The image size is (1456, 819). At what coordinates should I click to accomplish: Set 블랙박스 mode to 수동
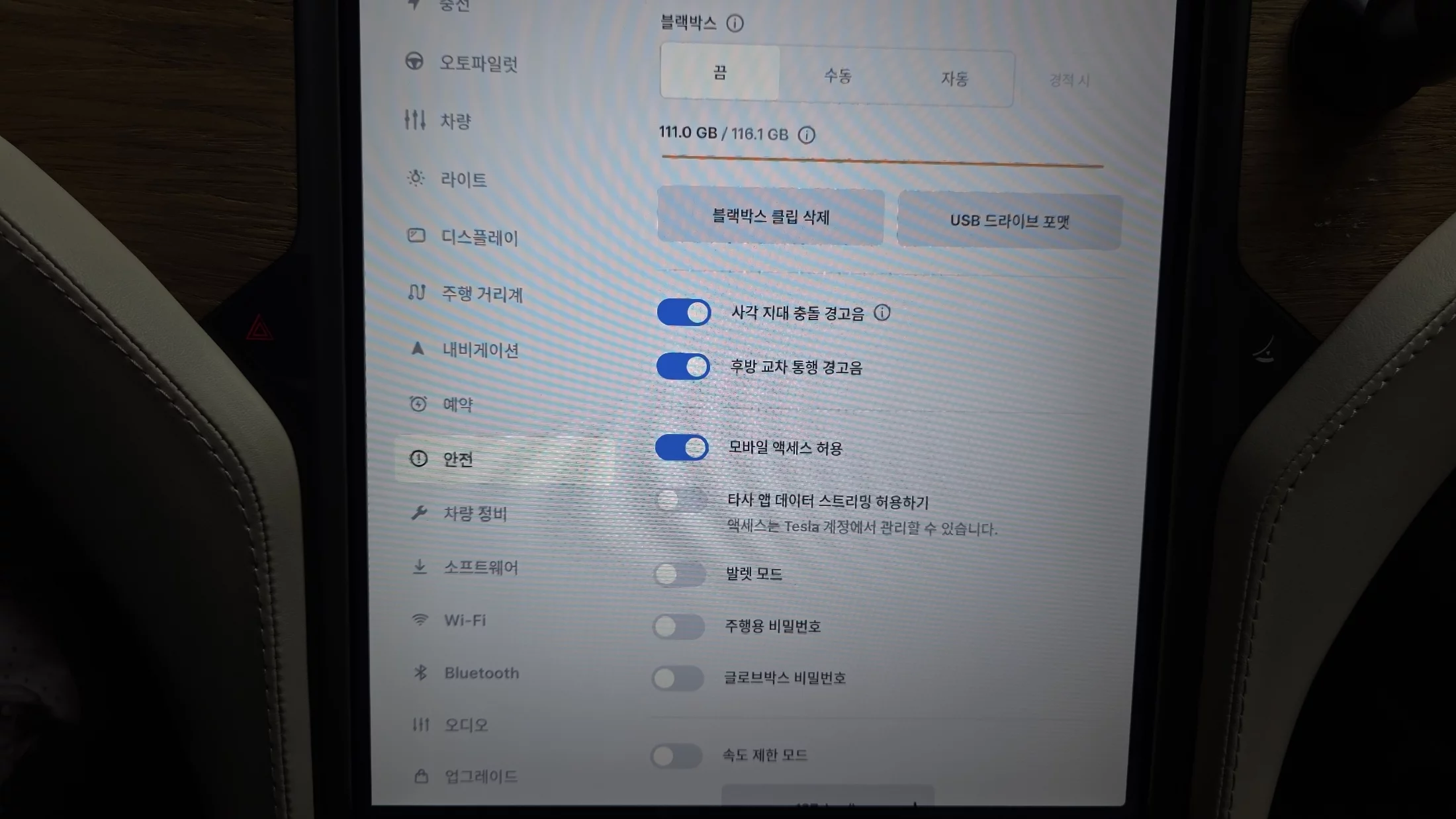point(837,76)
